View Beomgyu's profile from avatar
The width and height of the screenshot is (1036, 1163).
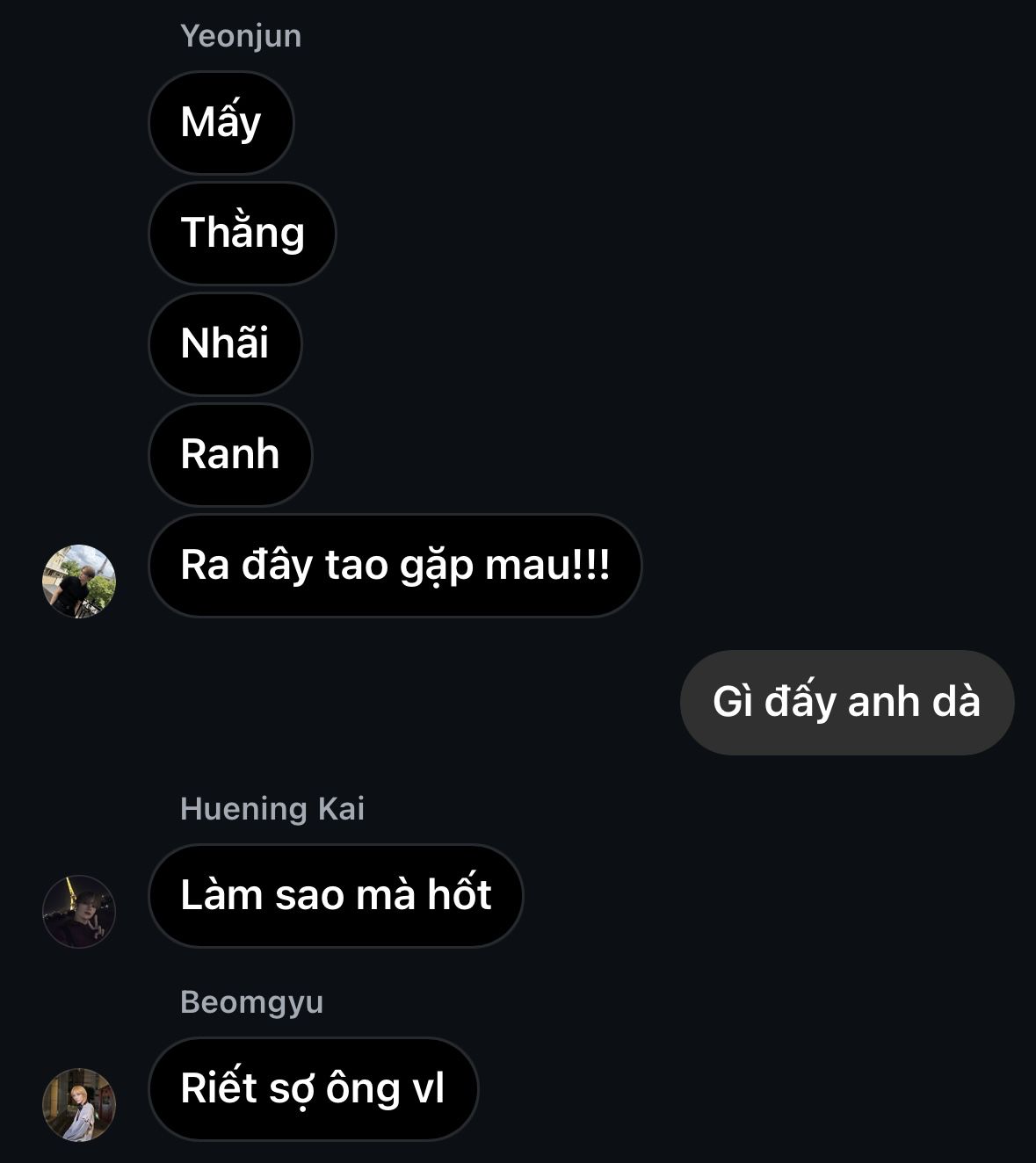(79, 1104)
